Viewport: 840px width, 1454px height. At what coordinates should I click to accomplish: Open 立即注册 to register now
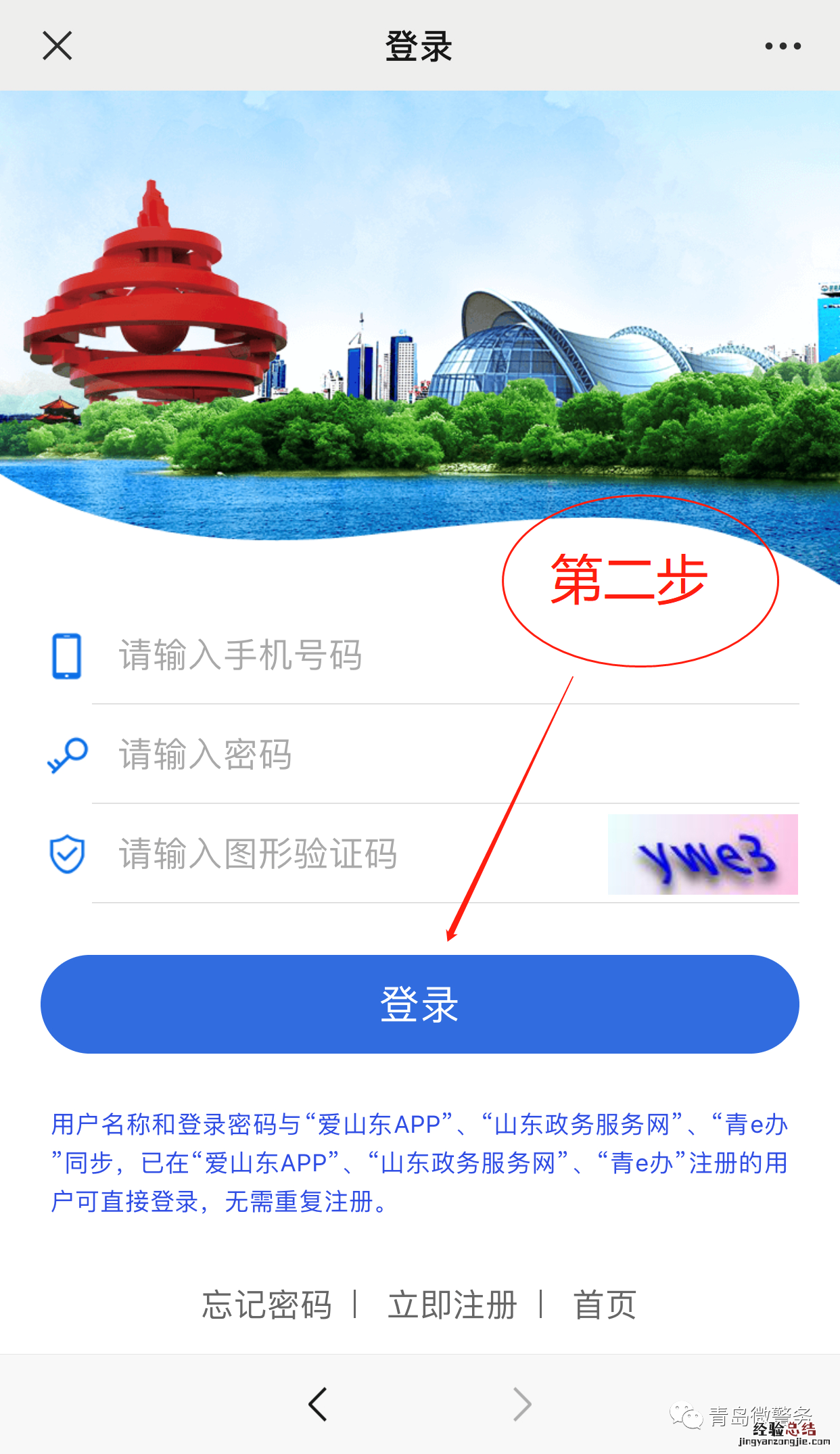(452, 1305)
